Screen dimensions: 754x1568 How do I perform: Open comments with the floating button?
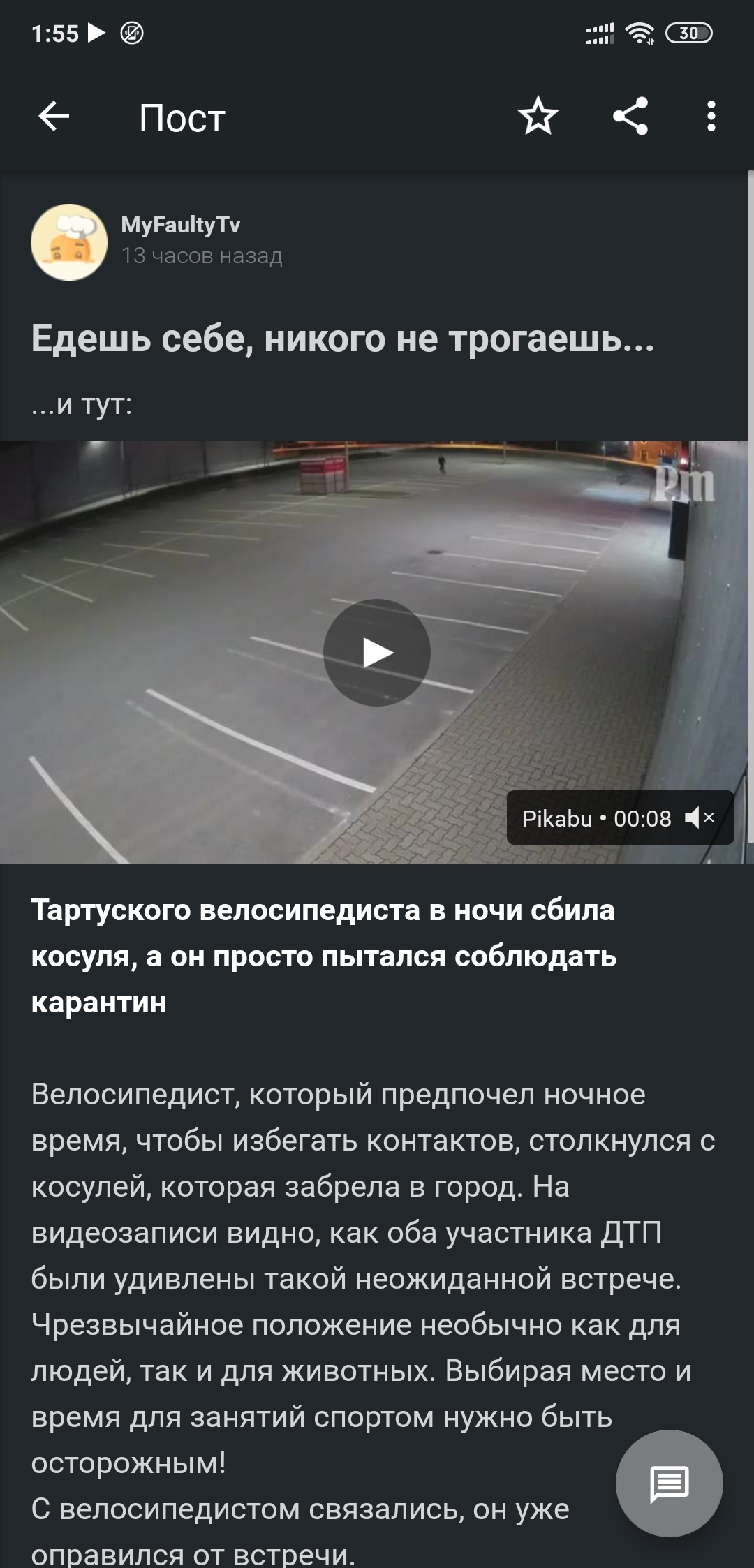[669, 1483]
